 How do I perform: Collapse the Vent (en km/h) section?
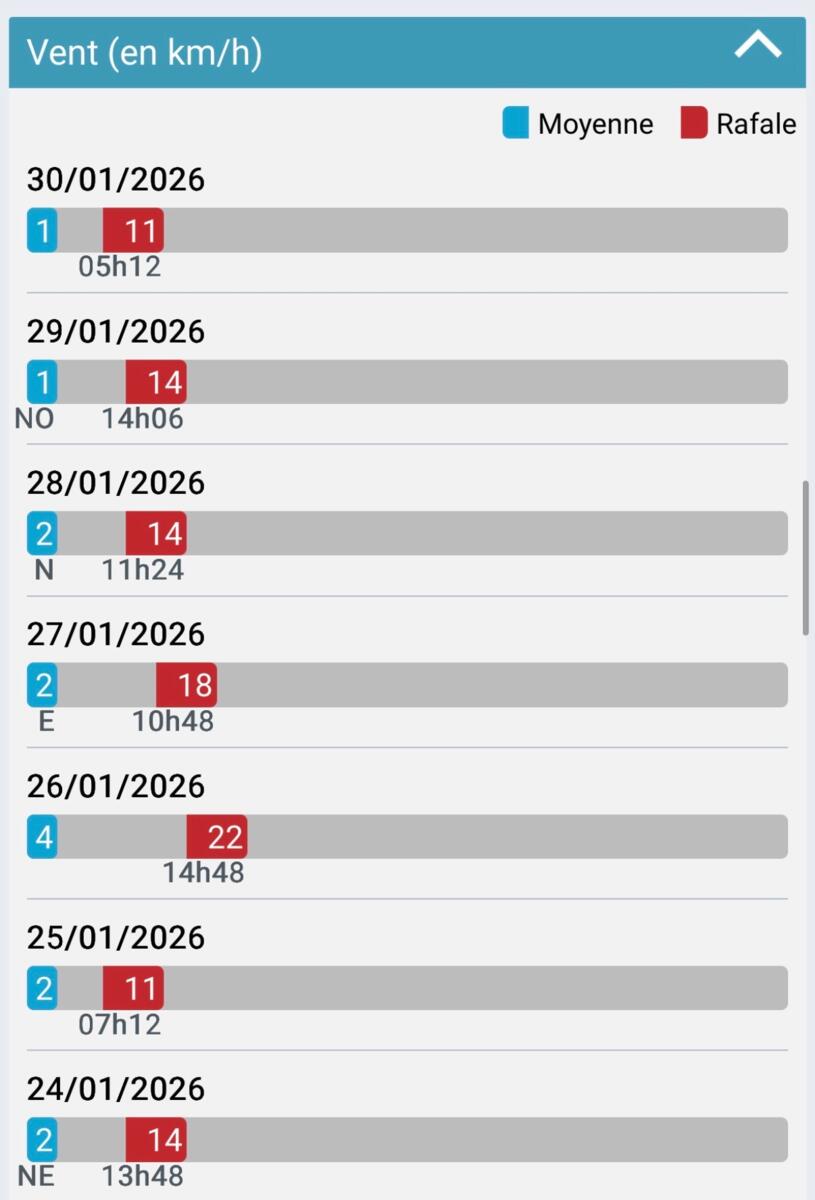[x=757, y=47]
